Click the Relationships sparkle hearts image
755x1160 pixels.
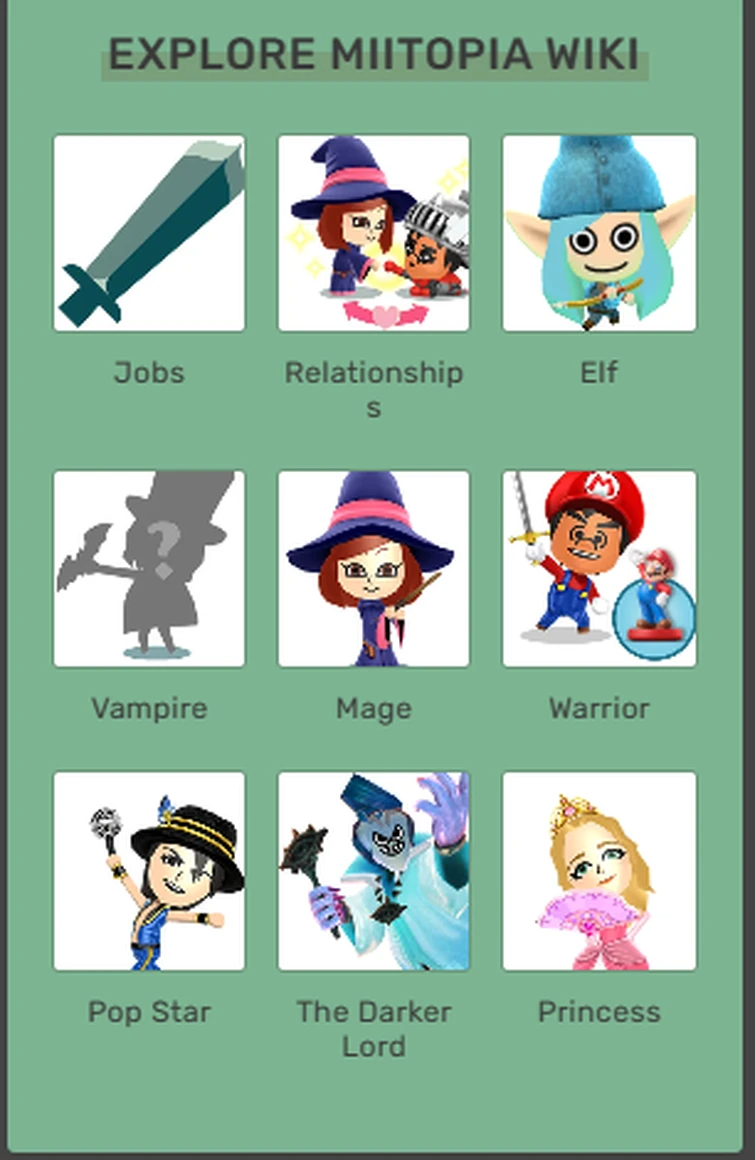[x=374, y=232]
